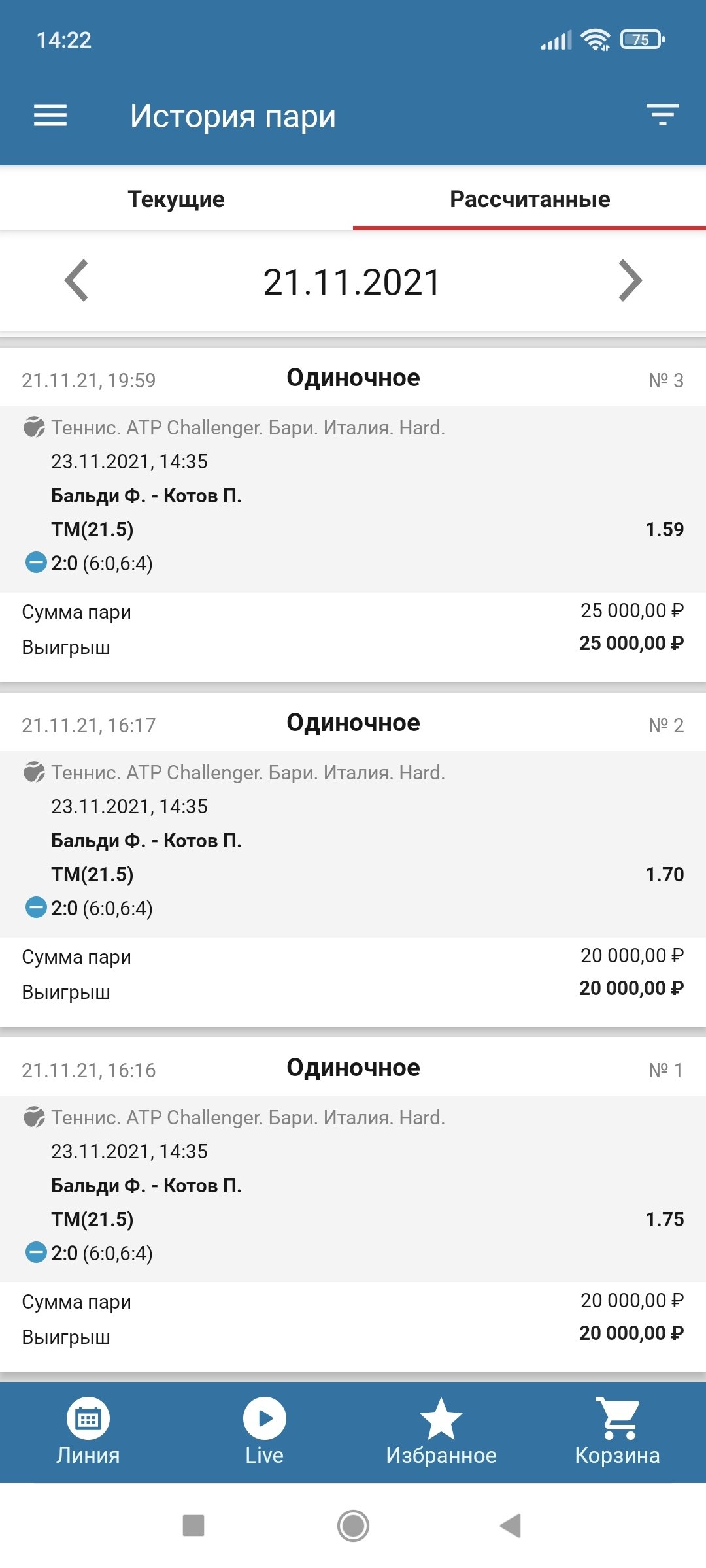This screenshot has width=706, height=1568.
Task: Open bet № 3 with odds 1.59
Action: pos(353,497)
